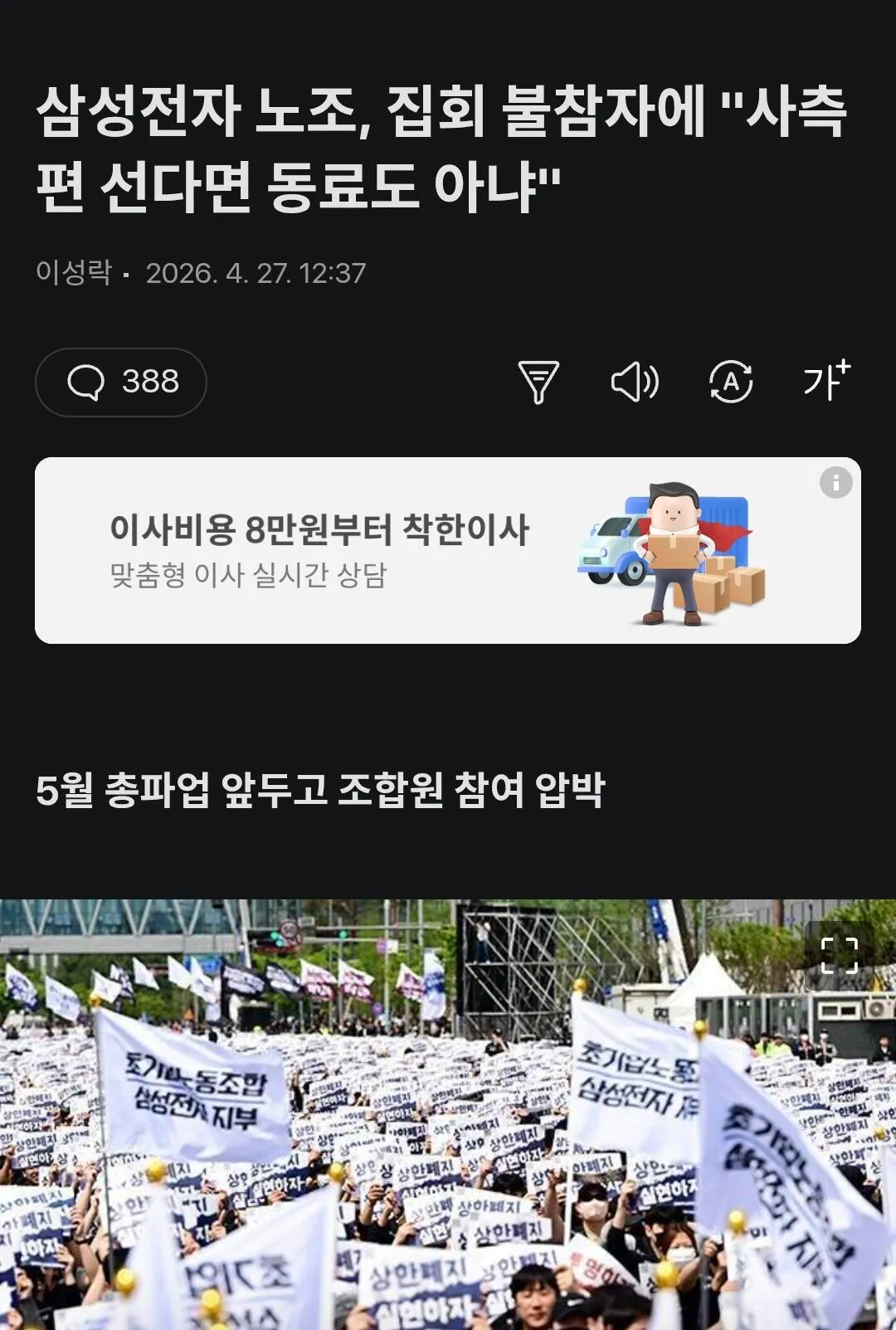The width and height of the screenshot is (896, 1330).
Task: Open the font size setting
Action: tap(826, 381)
